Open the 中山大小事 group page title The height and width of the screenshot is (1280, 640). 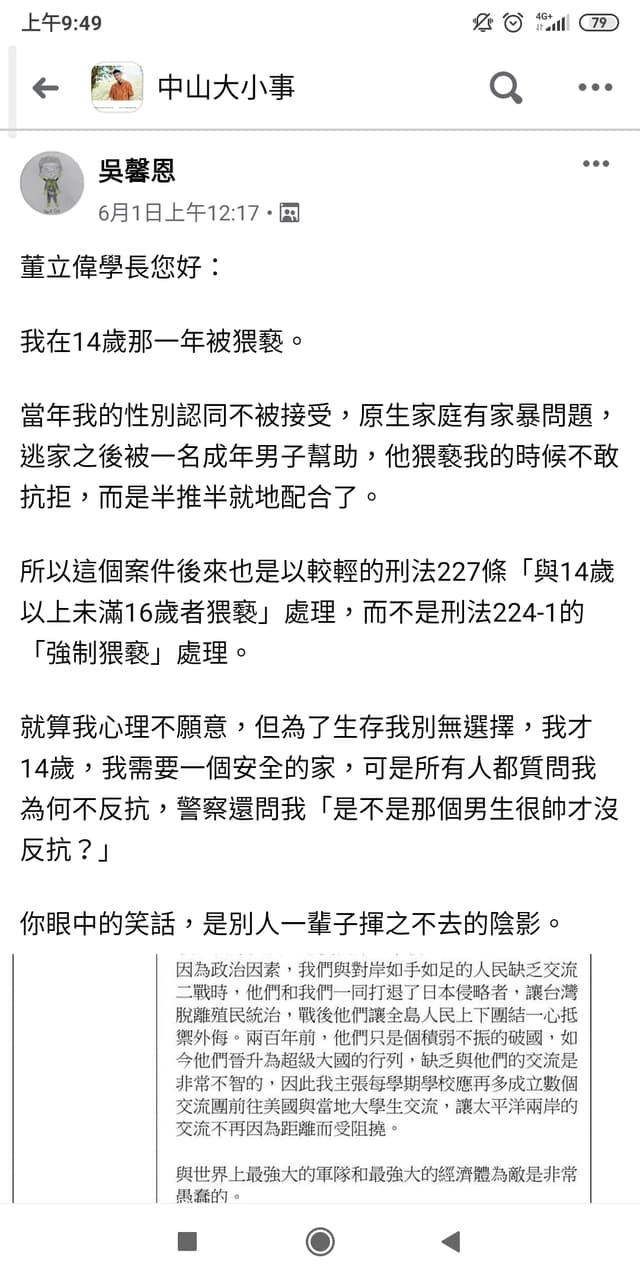[x=226, y=88]
